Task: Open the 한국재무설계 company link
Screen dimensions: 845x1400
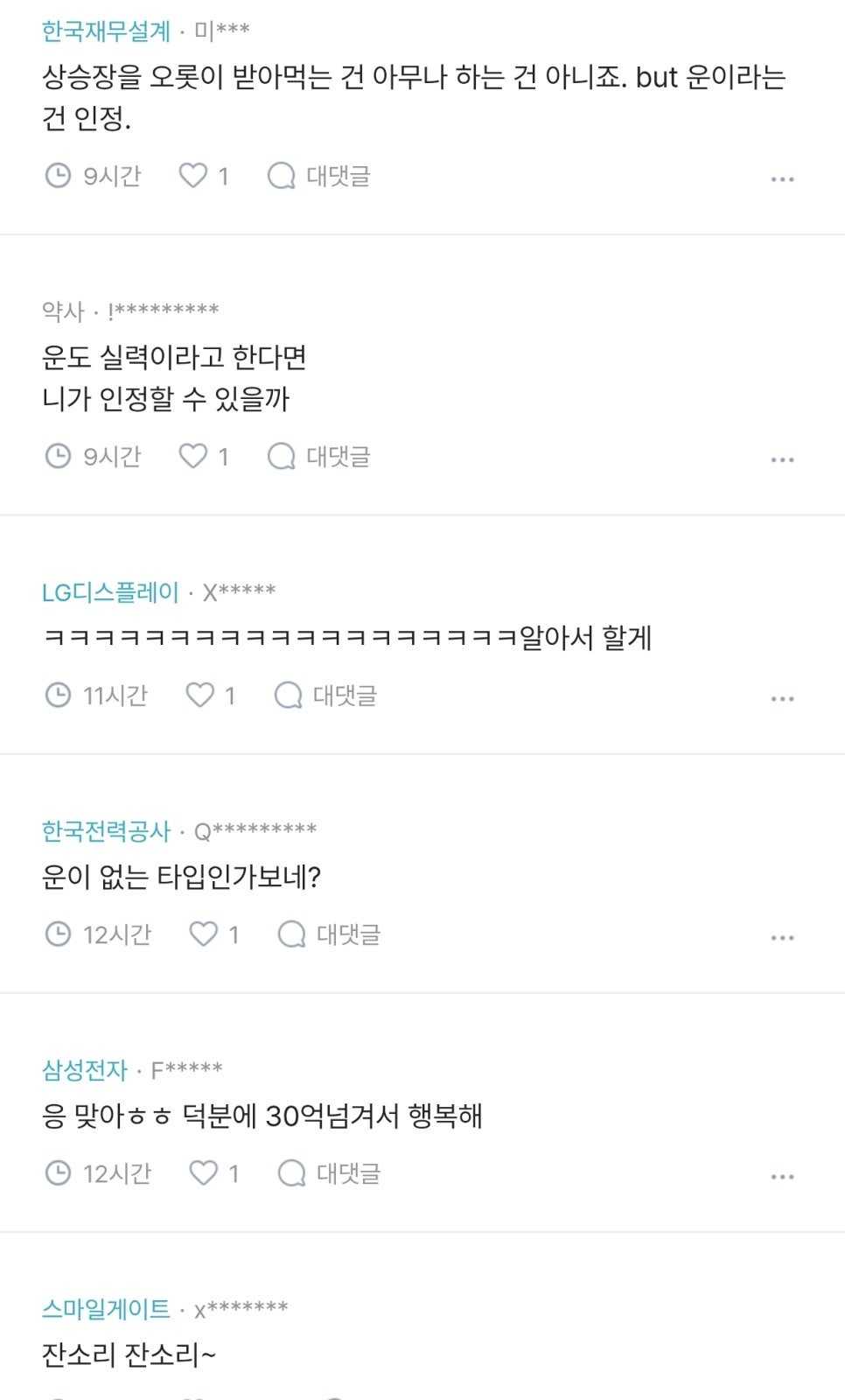Action: pyautogui.click(x=106, y=31)
